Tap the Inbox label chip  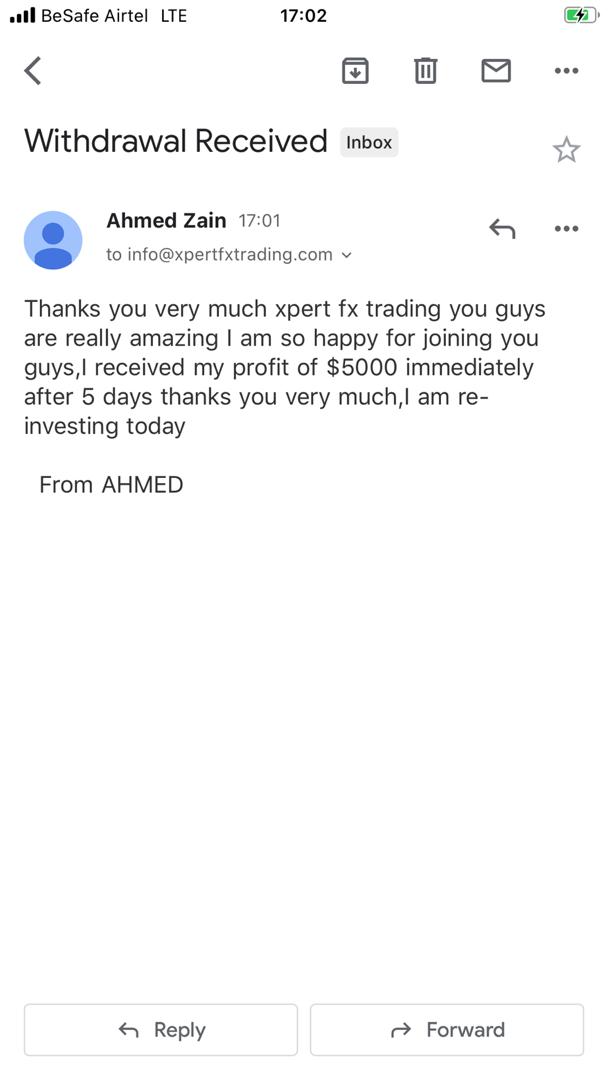[369, 143]
